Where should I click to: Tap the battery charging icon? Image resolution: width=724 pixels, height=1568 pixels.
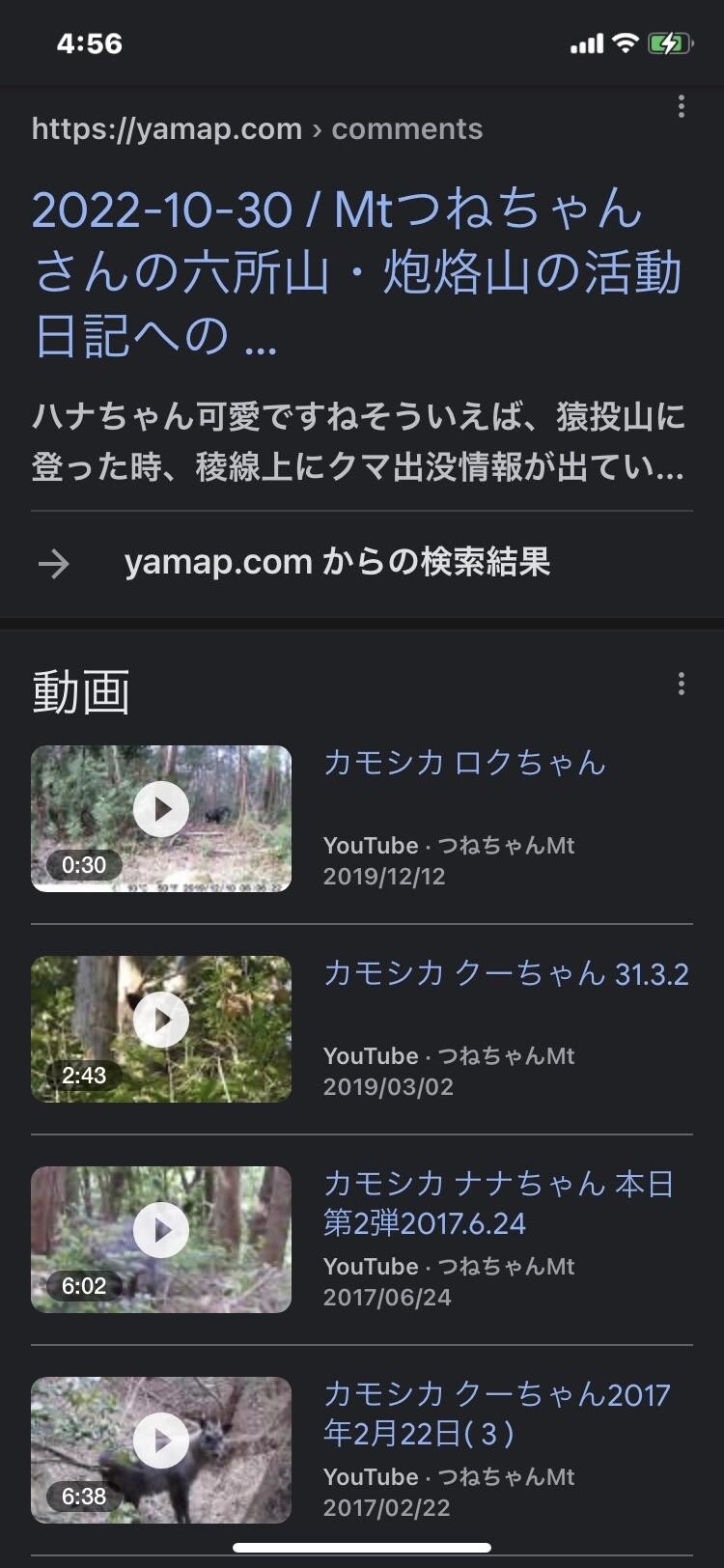670,42
